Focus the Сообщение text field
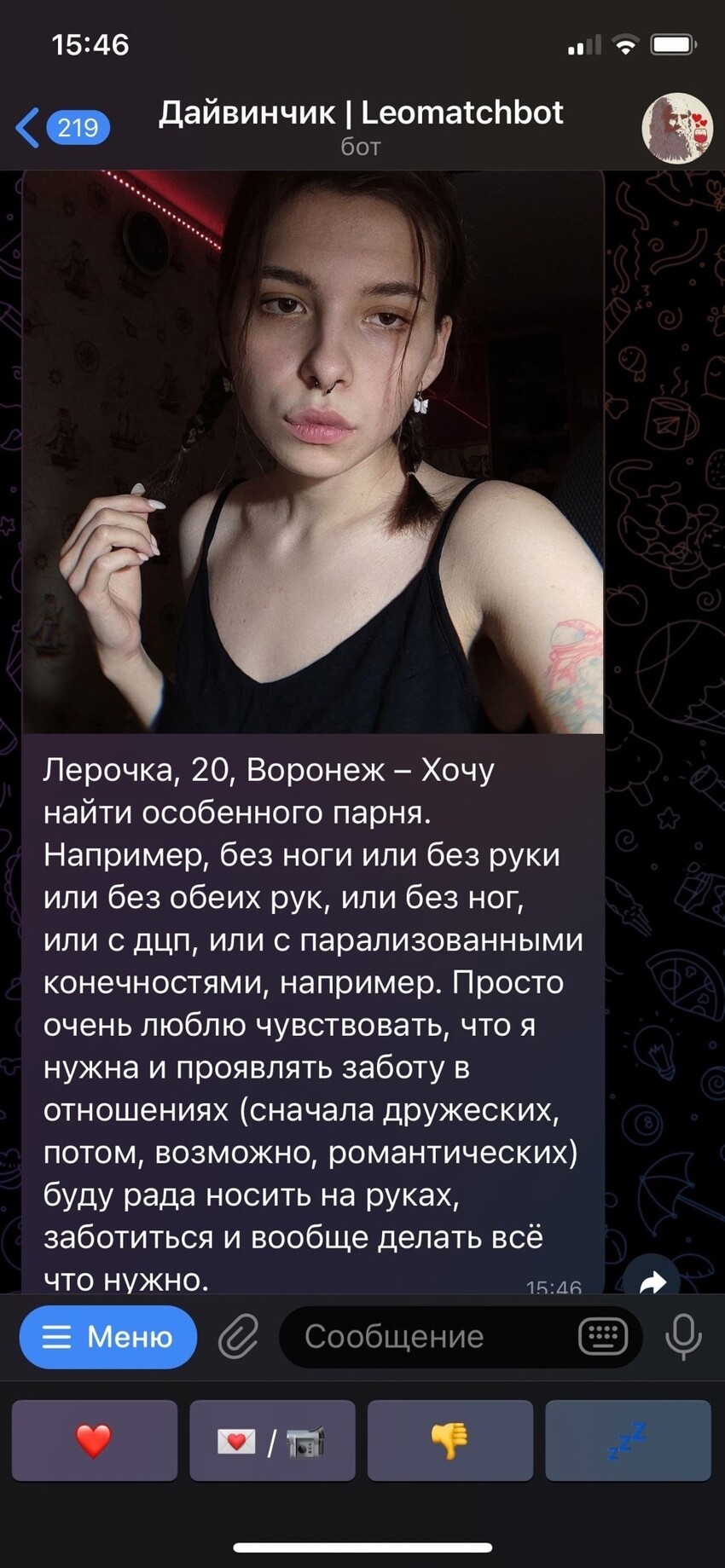 point(426,1337)
